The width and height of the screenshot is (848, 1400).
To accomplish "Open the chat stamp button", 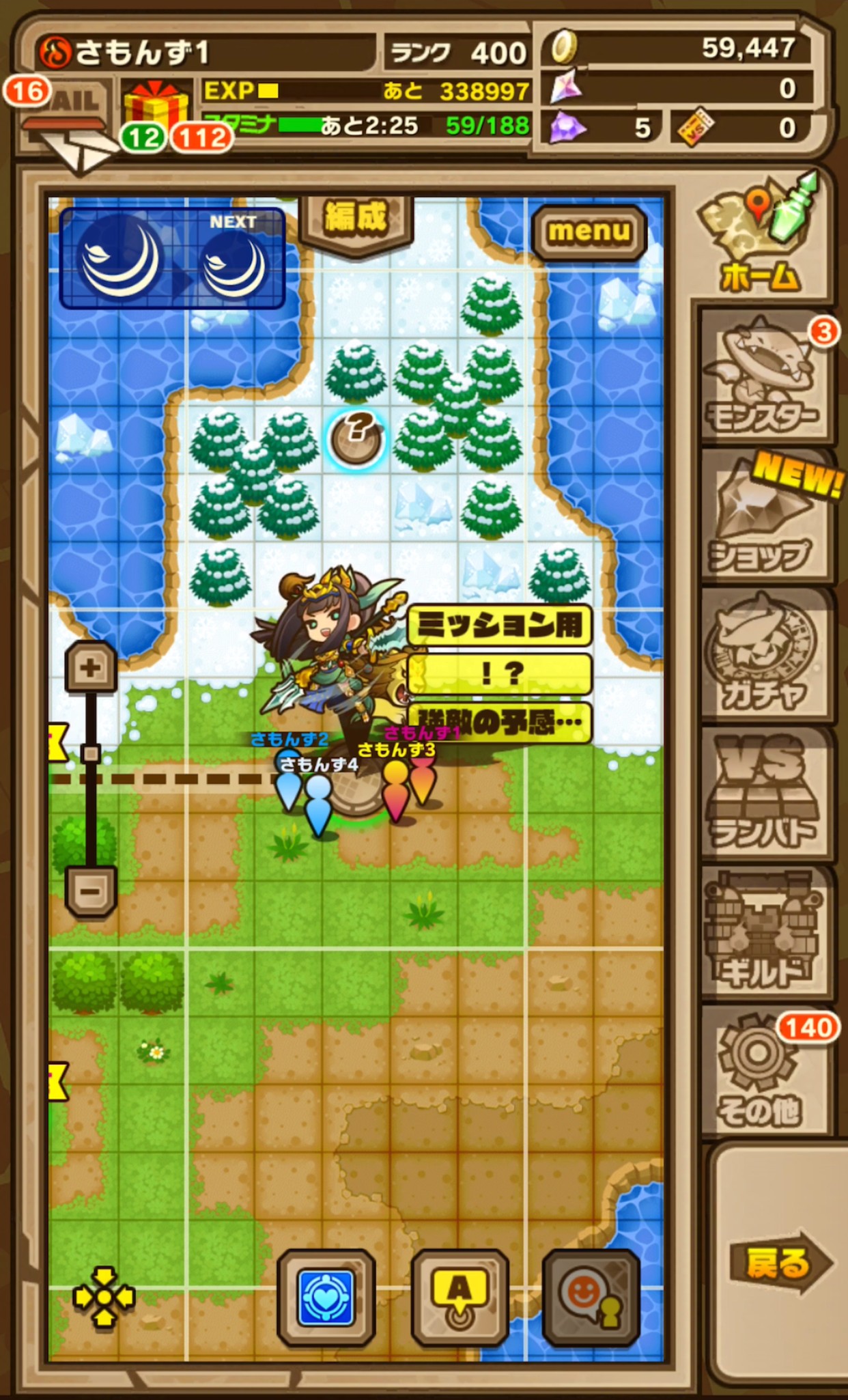I will point(591,1298).
